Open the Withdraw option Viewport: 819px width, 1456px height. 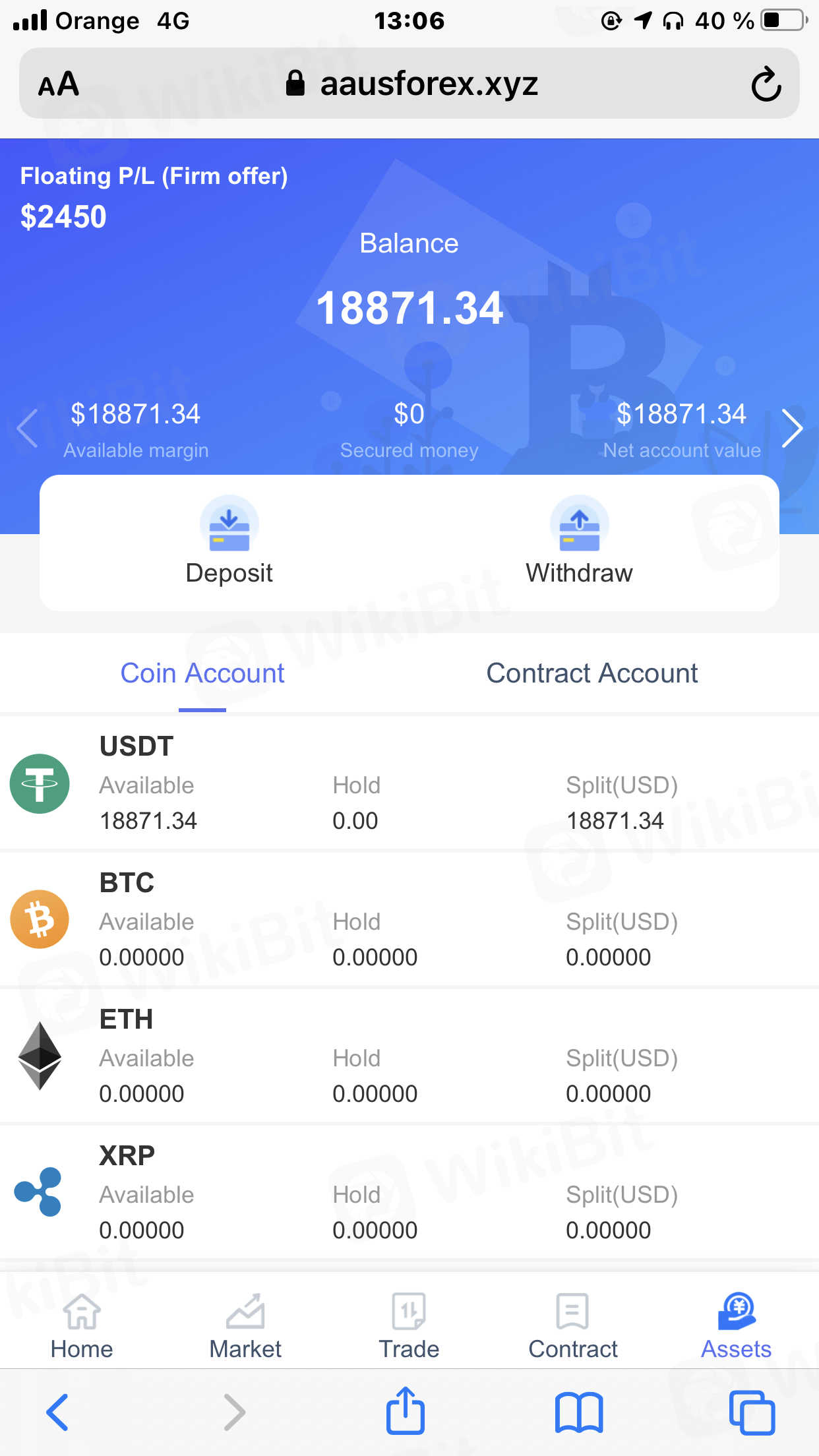pos(579,542)
